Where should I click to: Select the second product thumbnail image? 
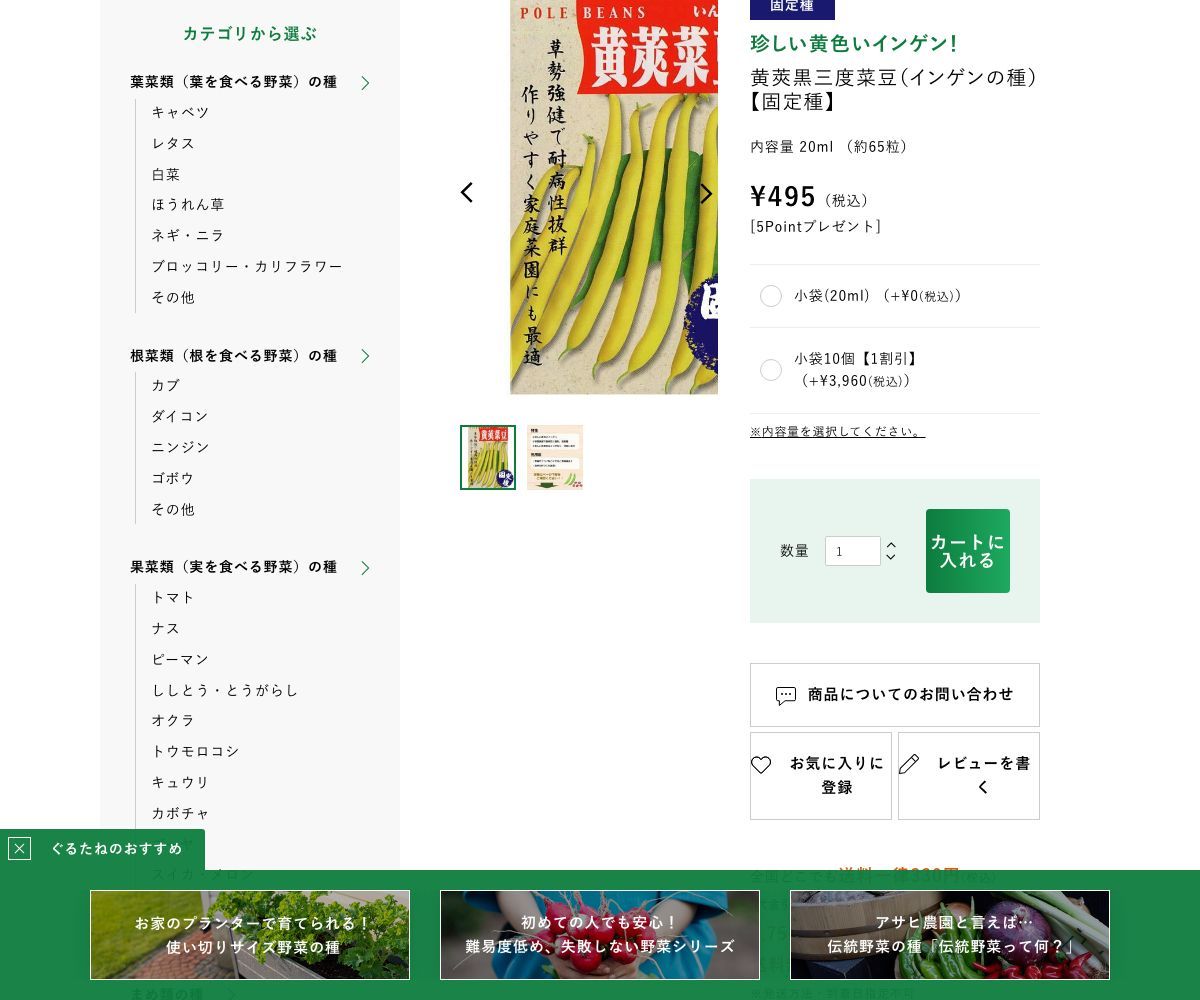click(x=555, y=458)
